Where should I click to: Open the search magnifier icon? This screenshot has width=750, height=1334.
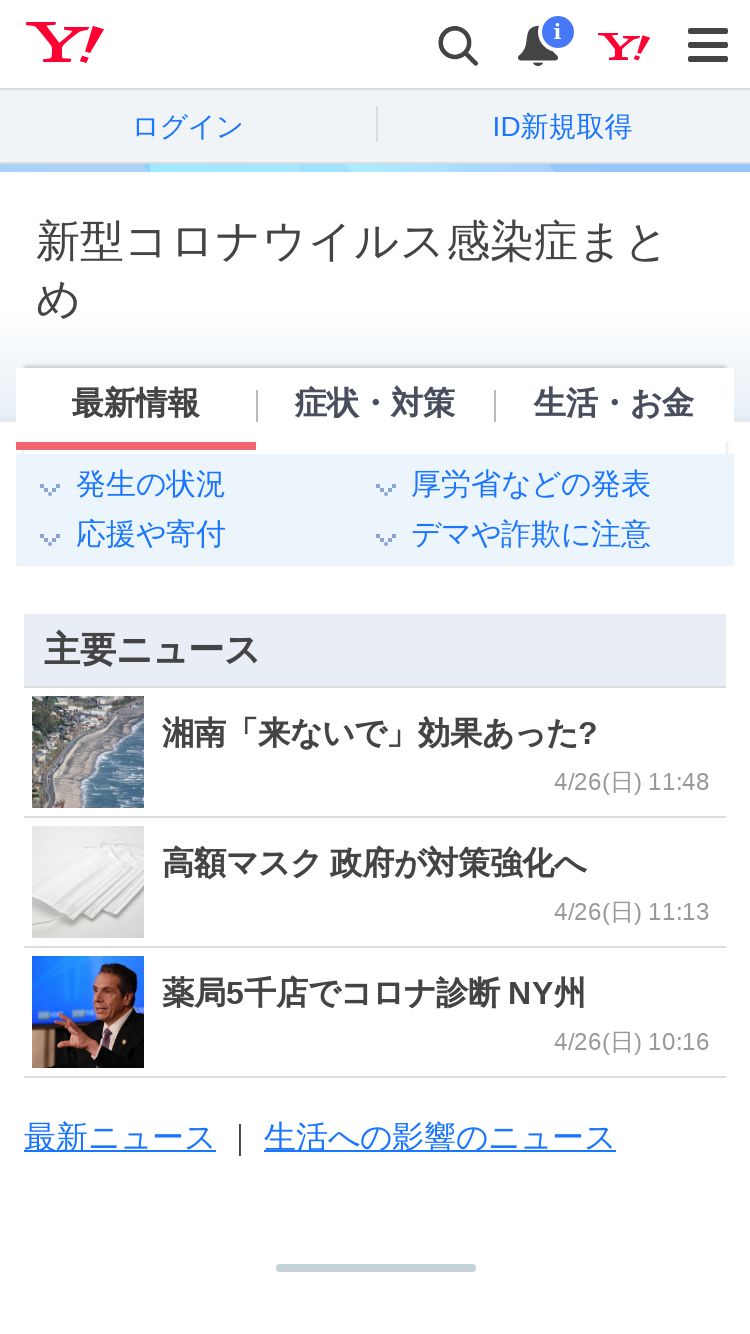457,46
